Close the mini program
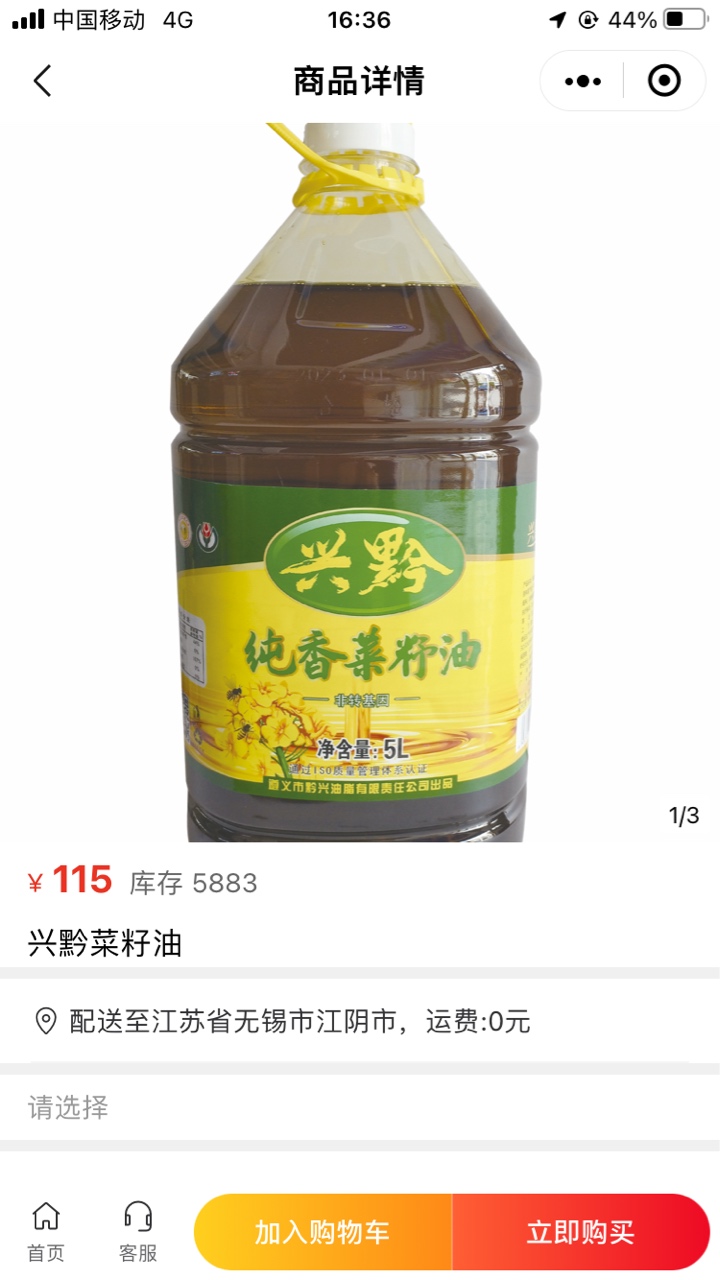720x1280 pixels. point(664,81)
